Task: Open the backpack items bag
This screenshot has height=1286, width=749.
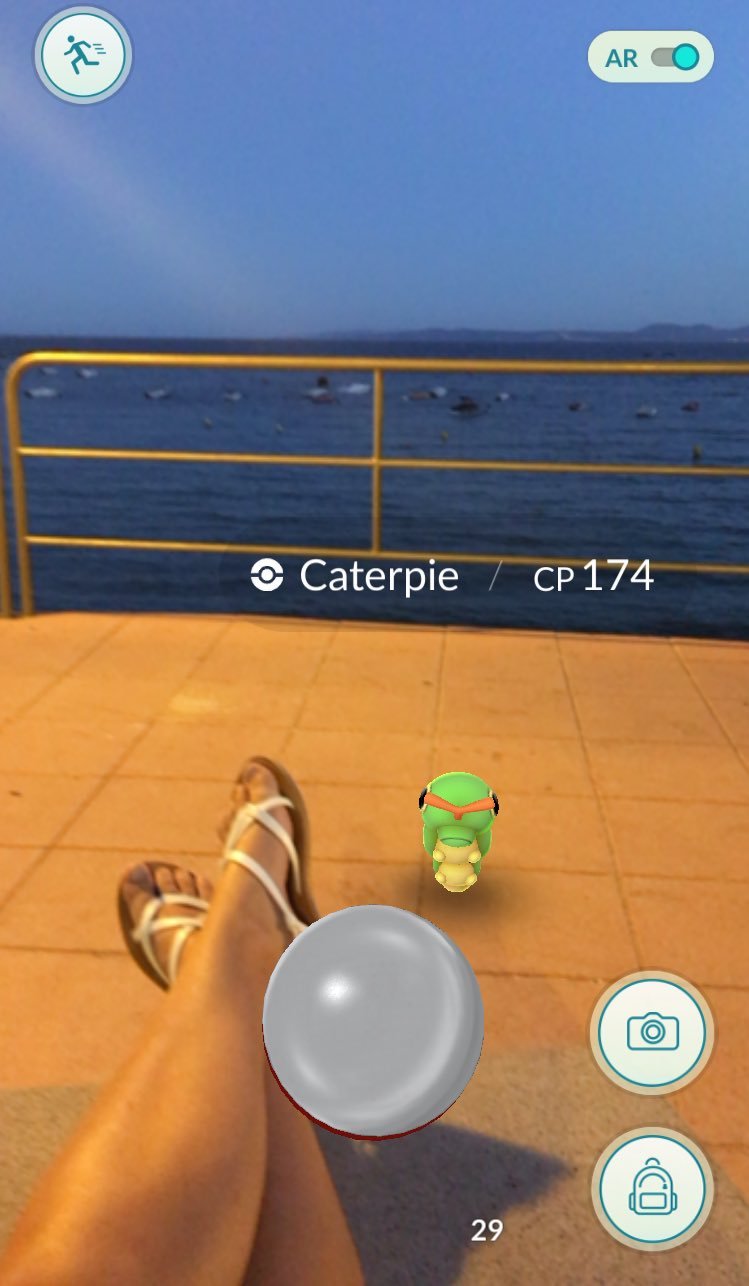Action: 652,1189
